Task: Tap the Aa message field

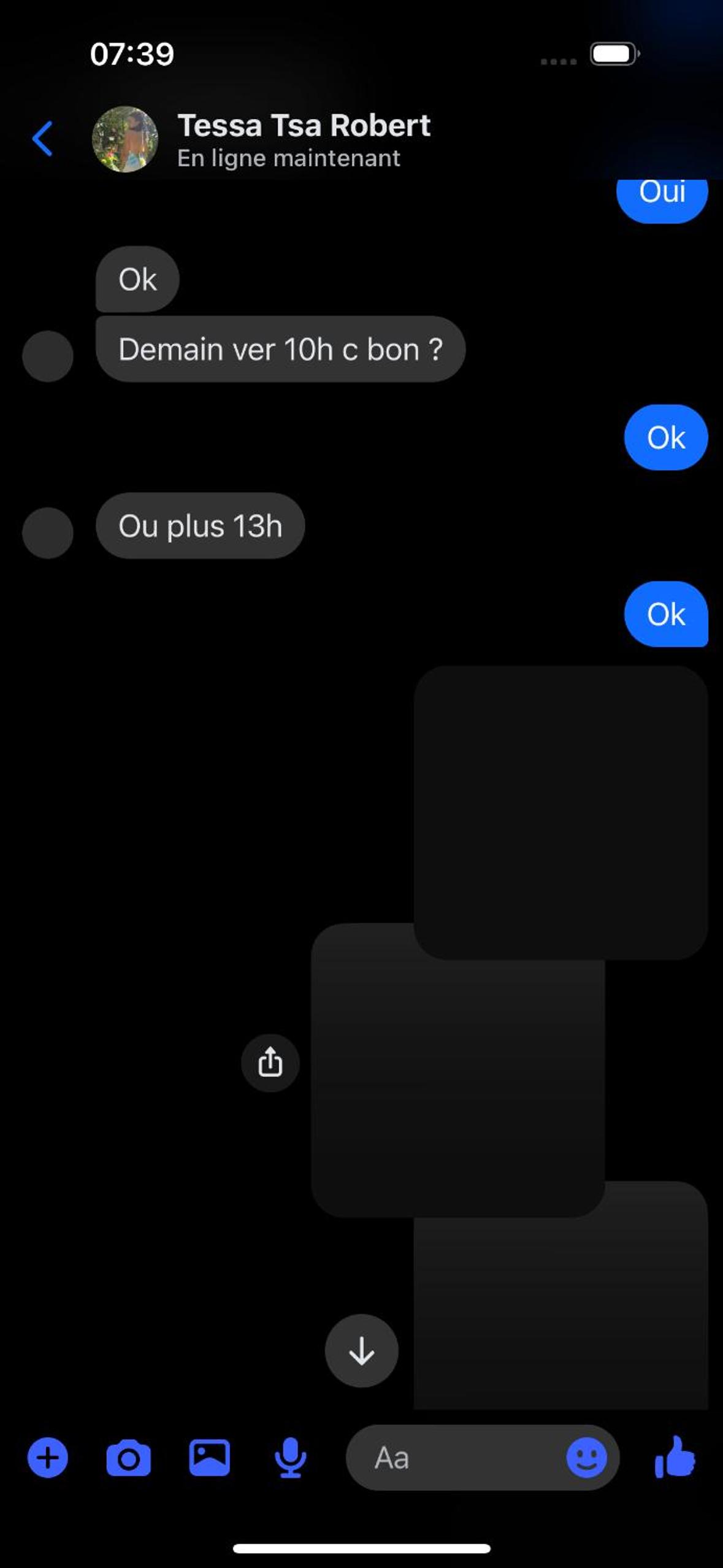Action: [454, 1458]
